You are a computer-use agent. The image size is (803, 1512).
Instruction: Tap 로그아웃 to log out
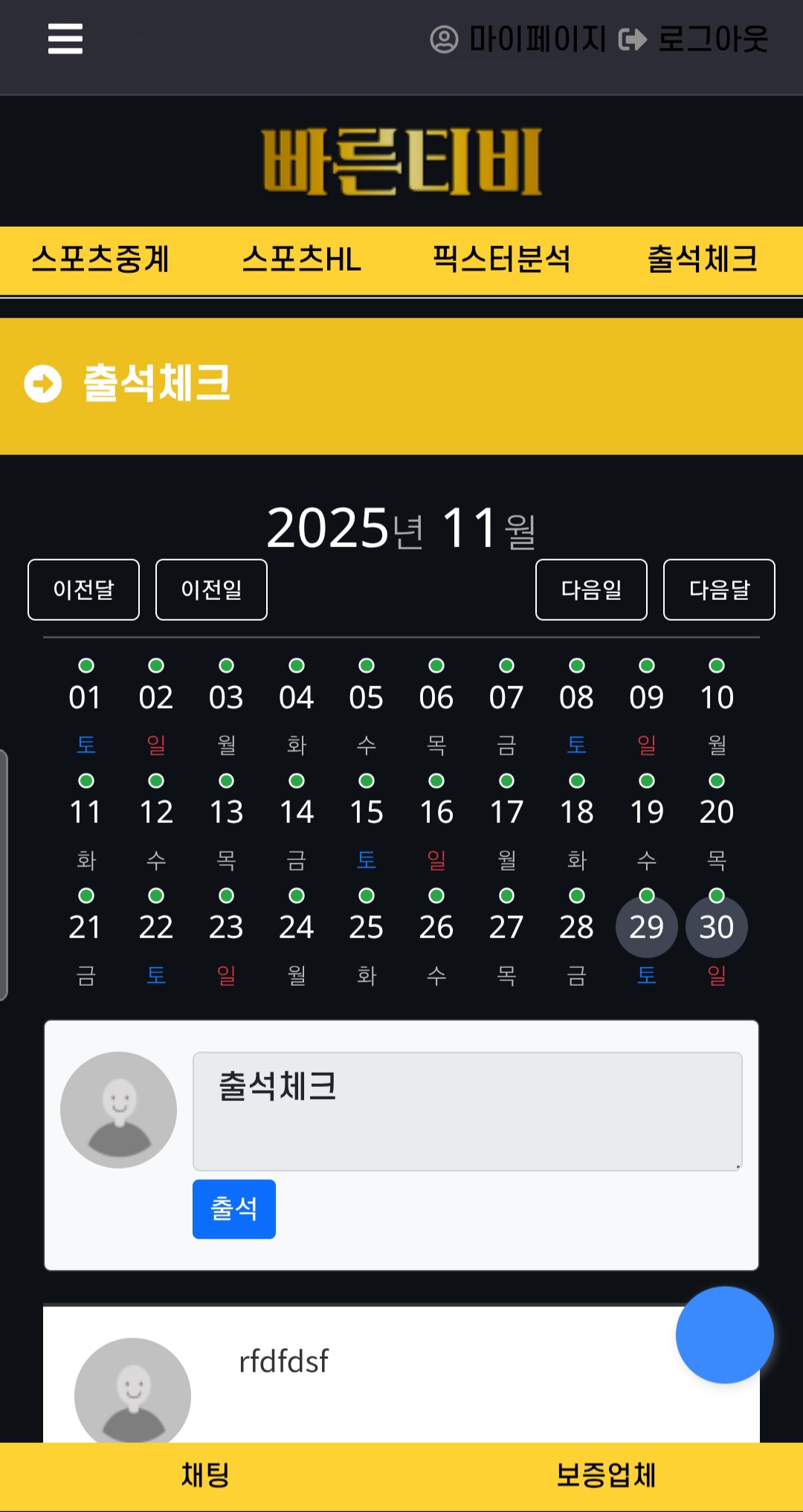pos(693,39)
